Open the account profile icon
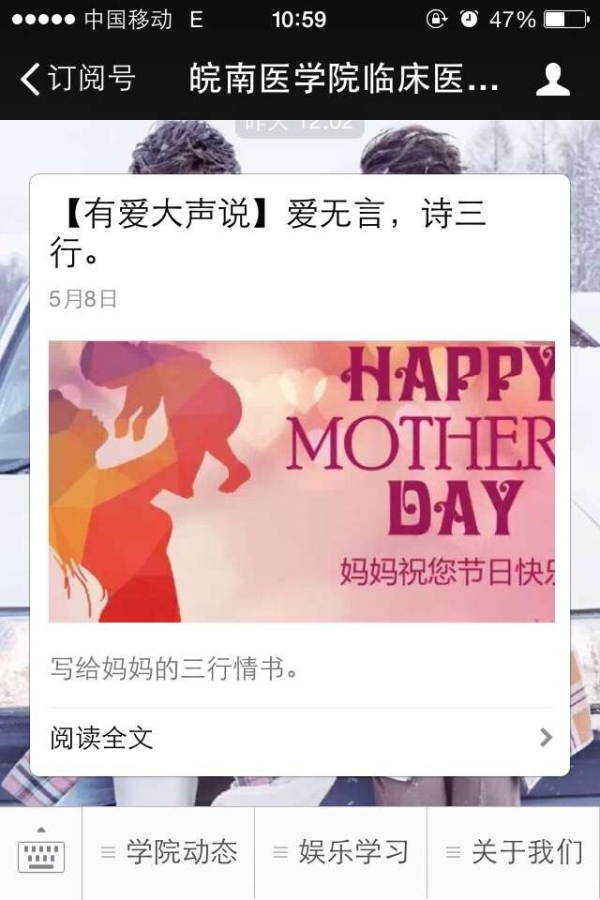 click(x=552, y=80)
